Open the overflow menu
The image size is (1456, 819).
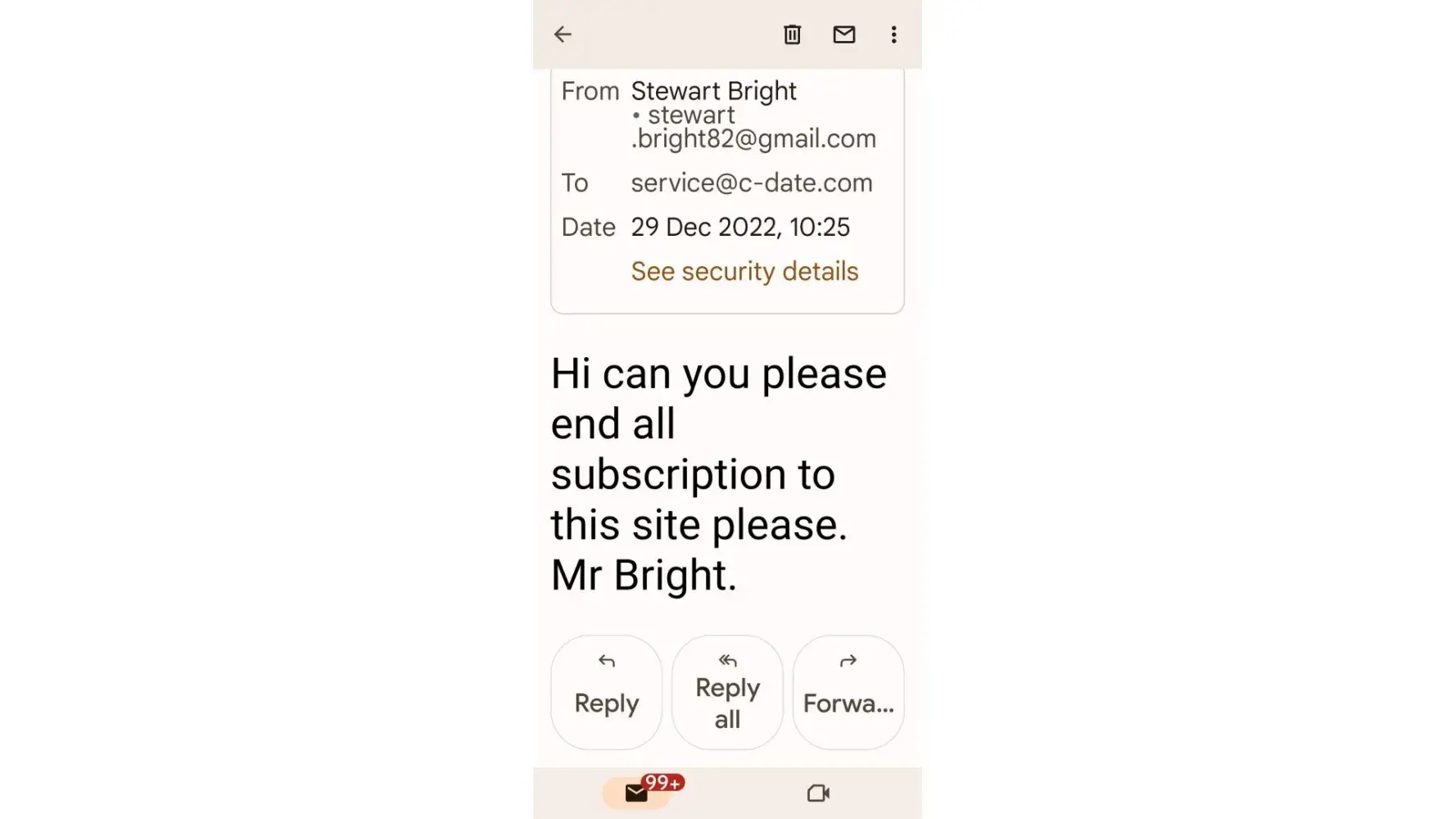(x=893, y=34)
